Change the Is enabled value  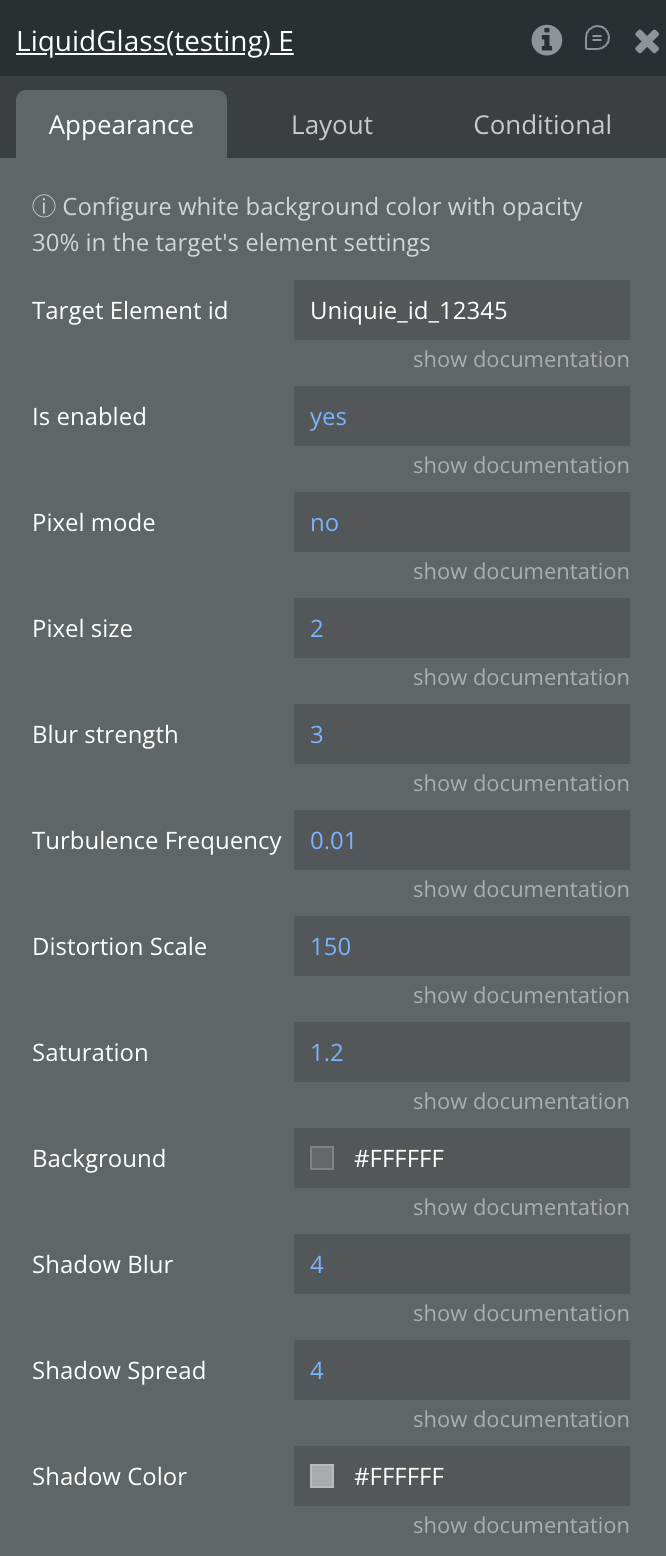click(x=461, y=417)
